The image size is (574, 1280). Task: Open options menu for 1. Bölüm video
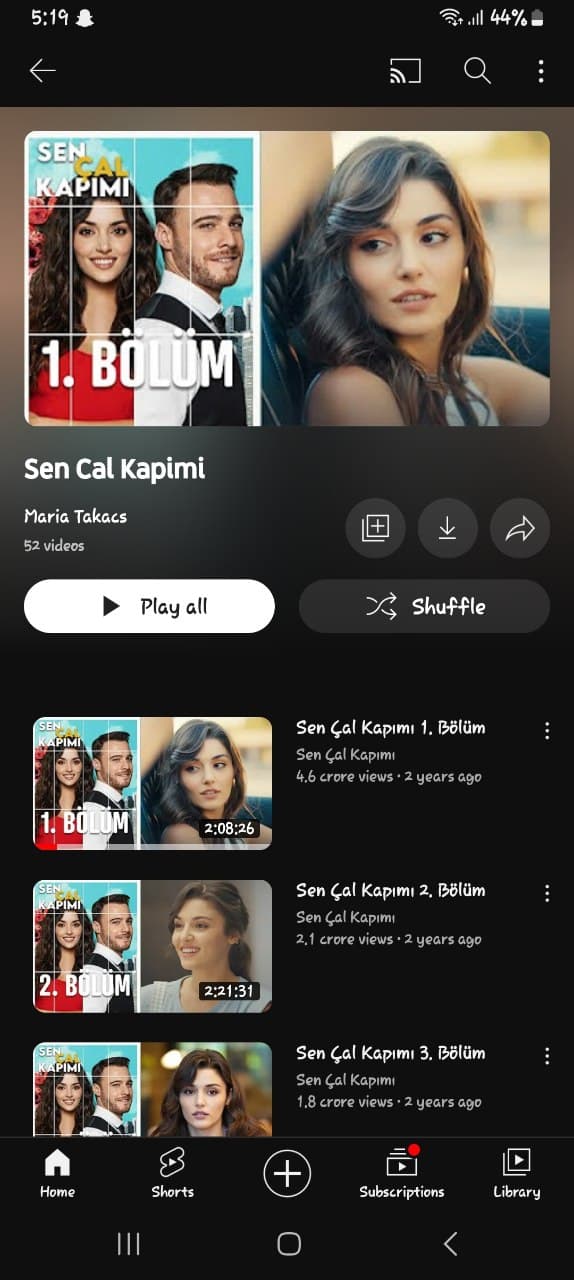[547, 731]
